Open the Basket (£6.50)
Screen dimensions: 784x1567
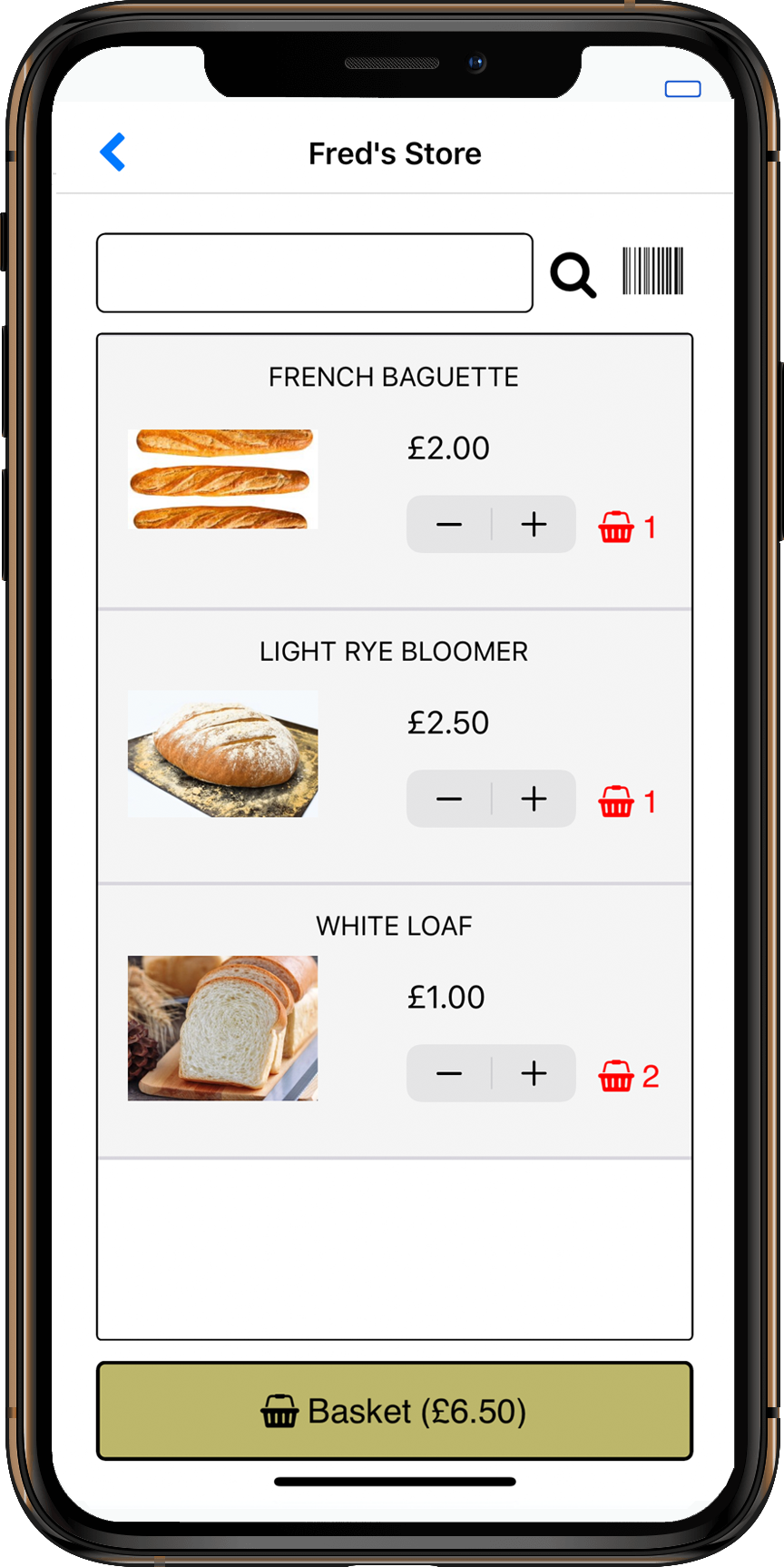click(395, 1411)
